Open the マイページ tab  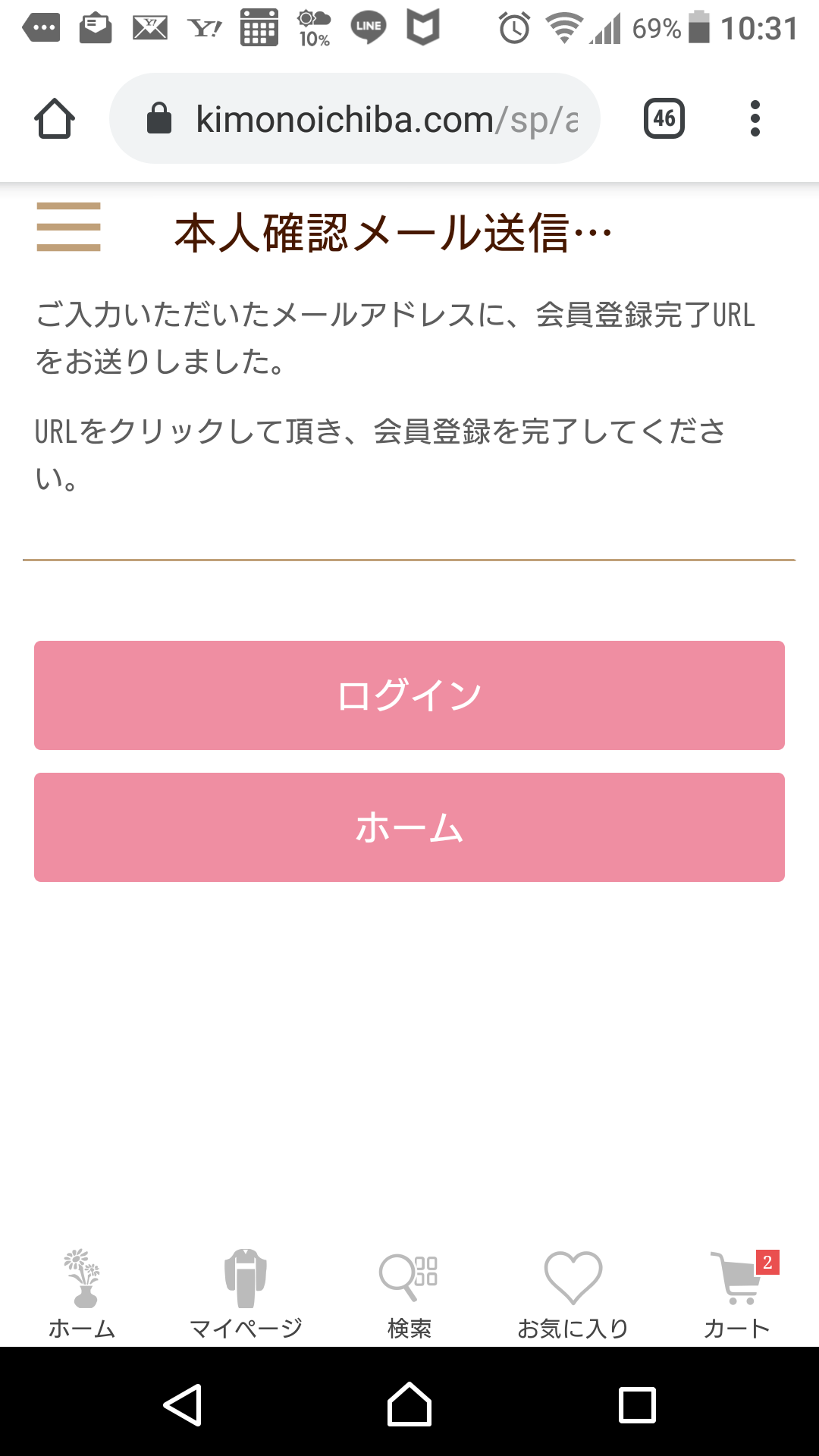coord(246,1294)
